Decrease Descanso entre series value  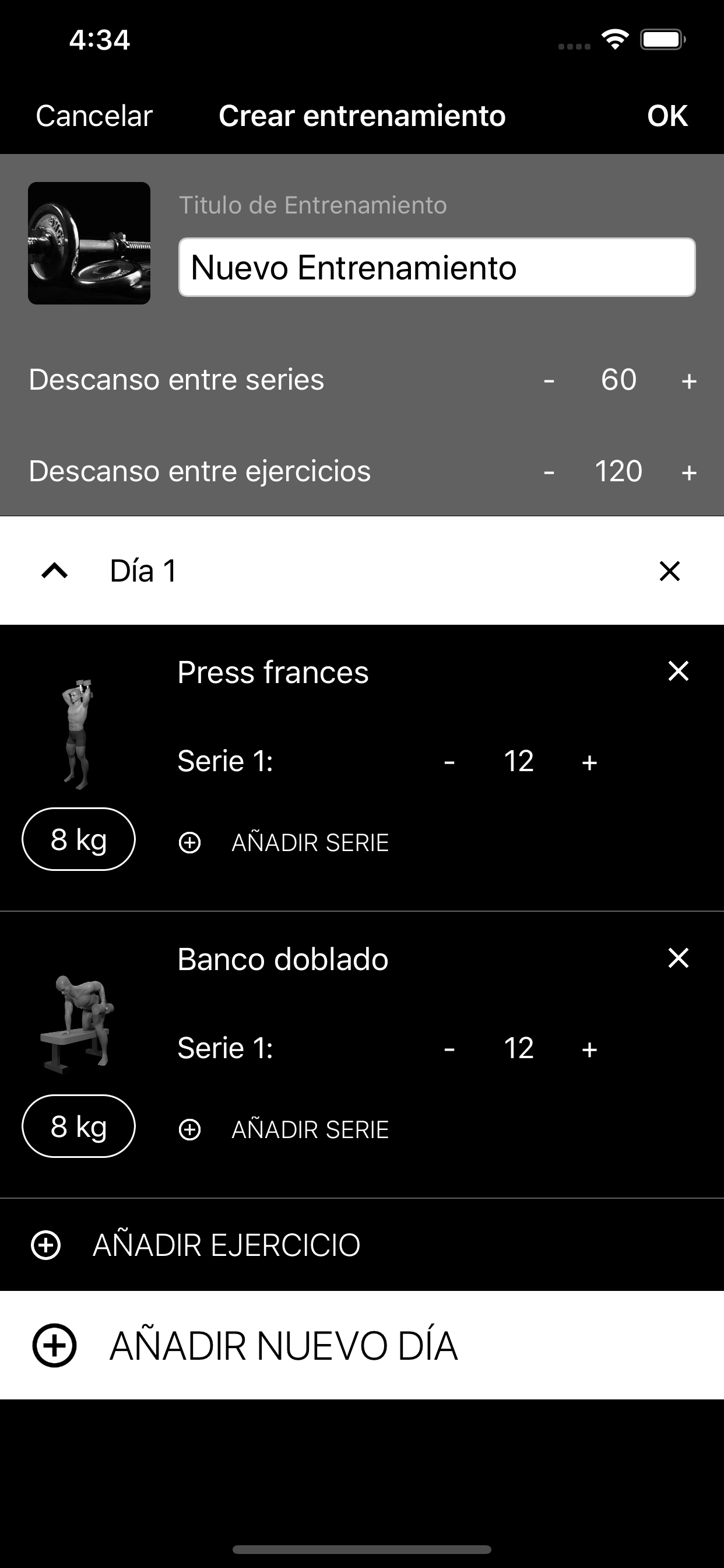[549, 380]
